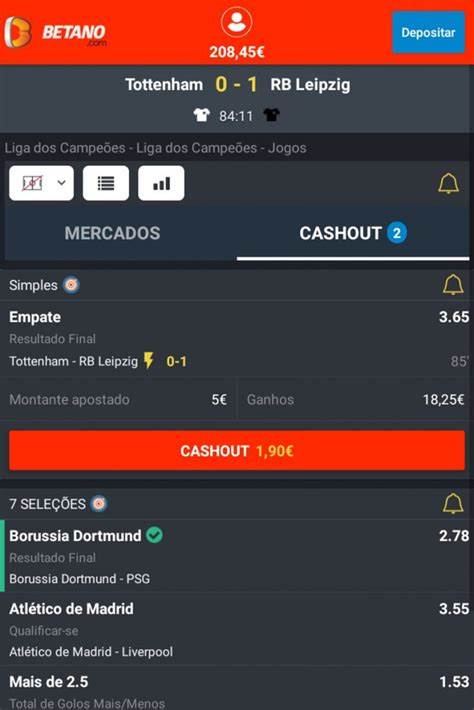474x710 pixels.
Task: Tap the bell on the 7 SELEÇÕES bet
Action: [x=453, y=504]
